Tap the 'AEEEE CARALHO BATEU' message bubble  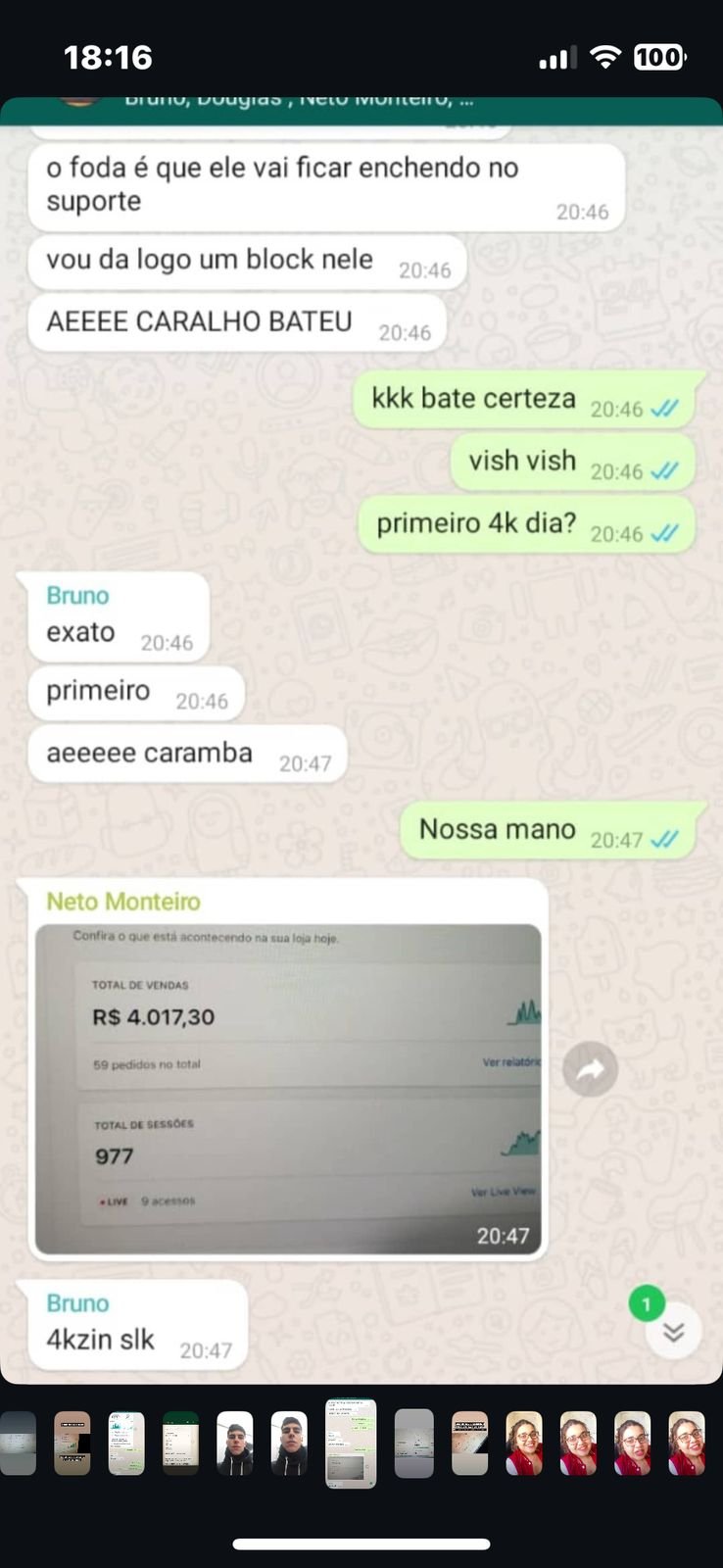[x=235, y=321]
